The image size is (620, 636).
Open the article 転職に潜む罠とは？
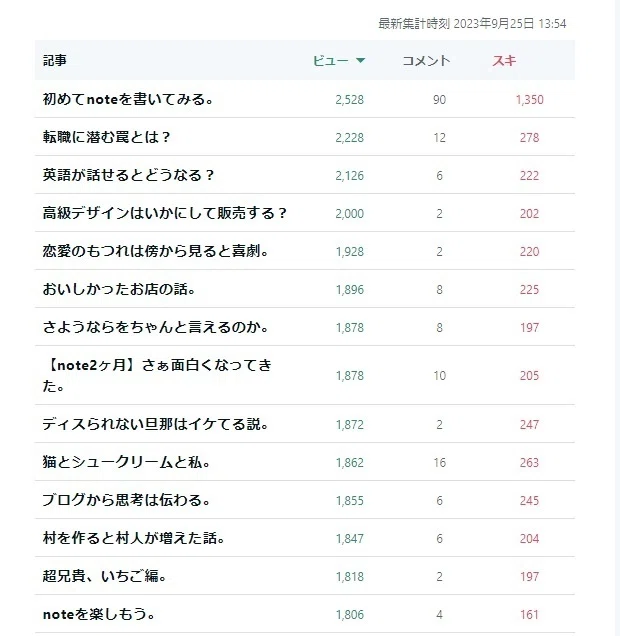pyautogui.click(x=107, y=137)
